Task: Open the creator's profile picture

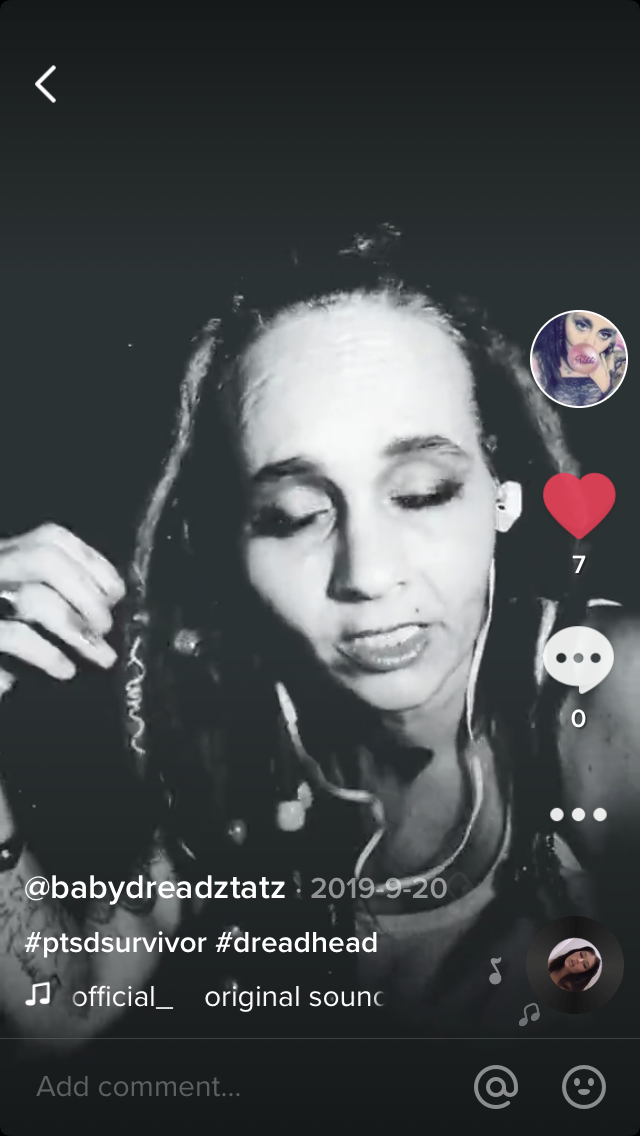Action: (x=578, y=359)
